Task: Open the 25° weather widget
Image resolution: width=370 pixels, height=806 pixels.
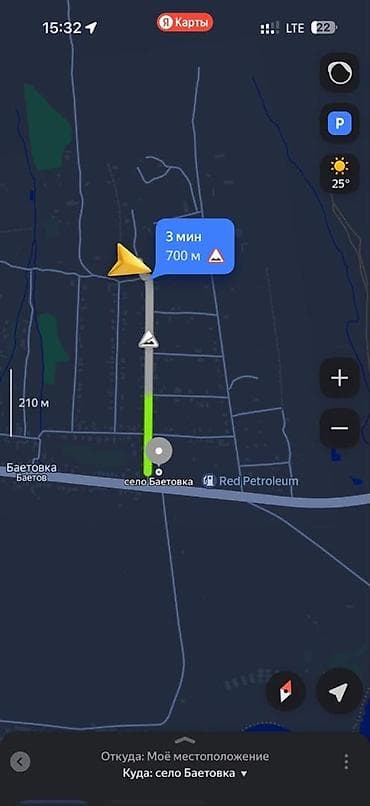Action: [339, 174]
